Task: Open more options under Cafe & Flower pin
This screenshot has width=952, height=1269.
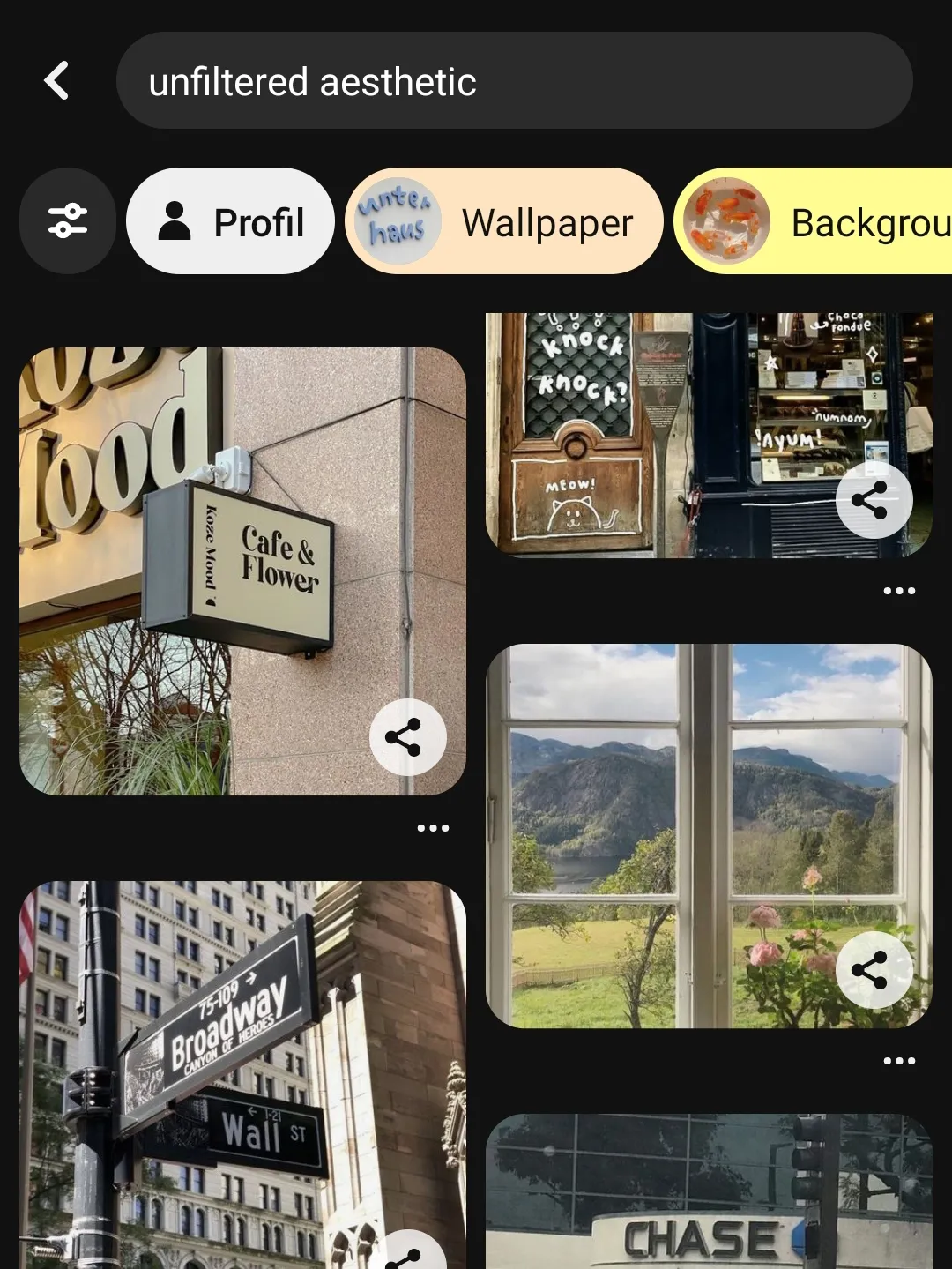Action: (433, 828)
